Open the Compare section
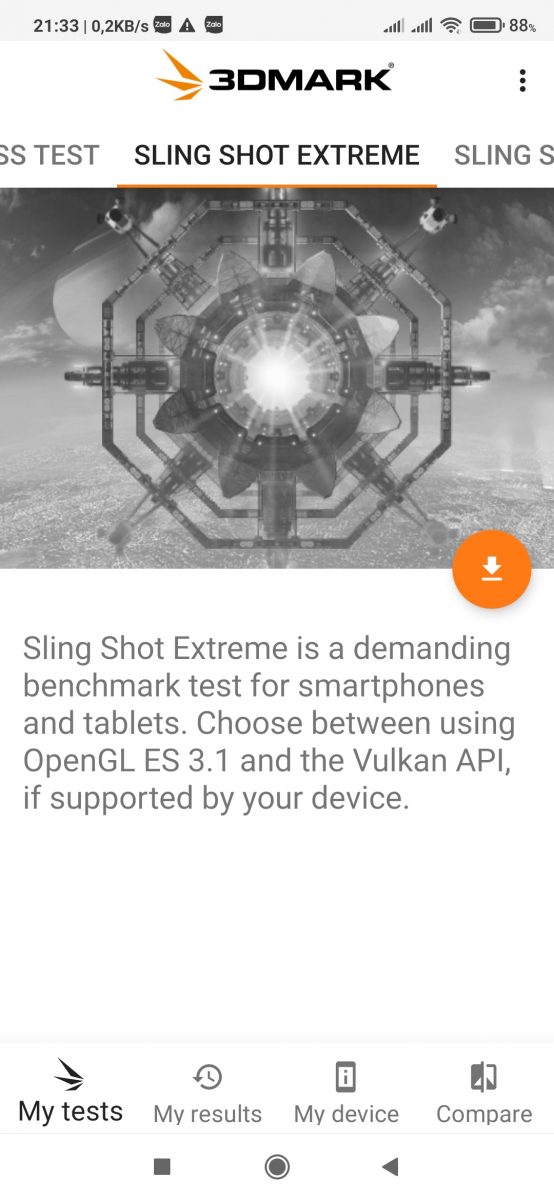Image resolution: width=554 pixels, height=1200 pixels. (x=484, y=1093)
